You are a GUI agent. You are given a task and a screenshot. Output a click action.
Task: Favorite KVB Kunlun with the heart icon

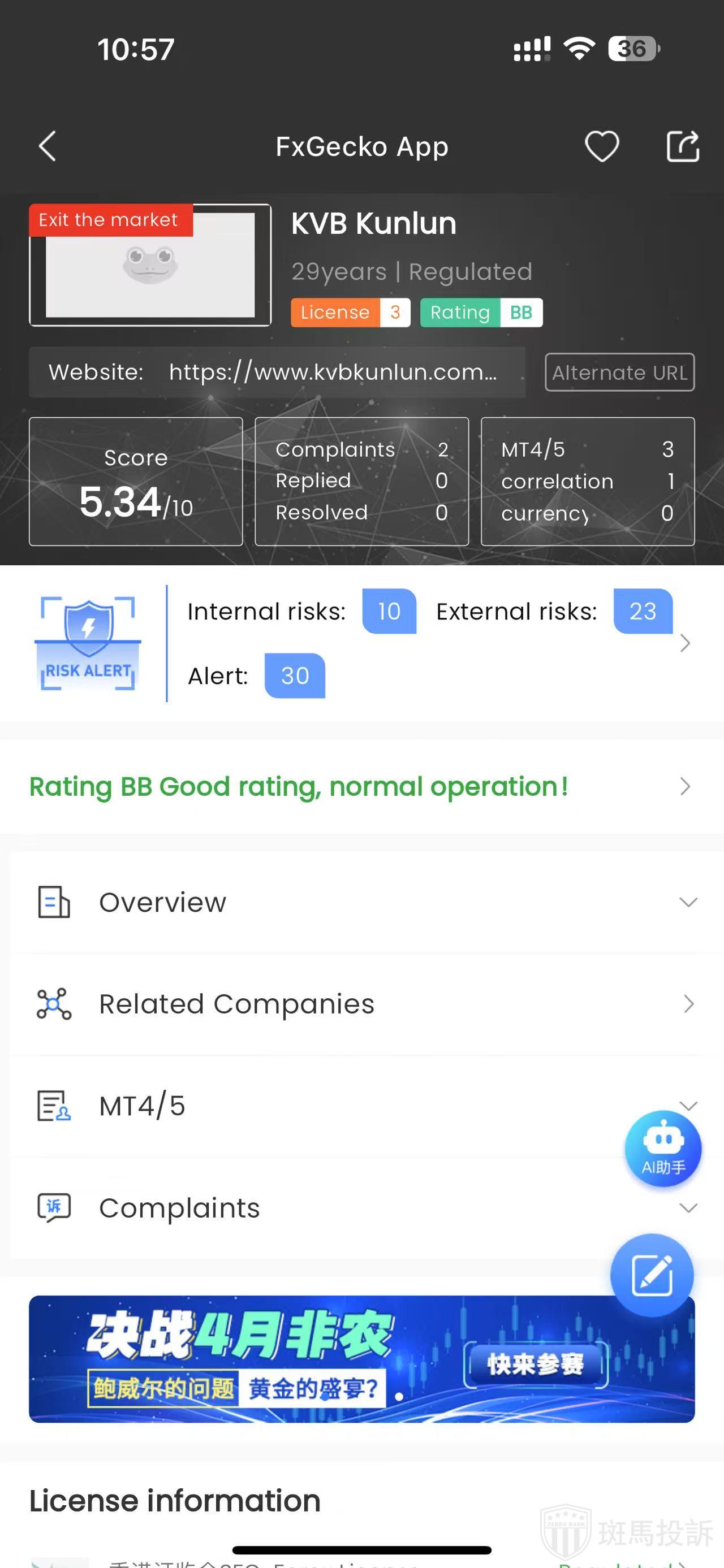click(602, 147)
